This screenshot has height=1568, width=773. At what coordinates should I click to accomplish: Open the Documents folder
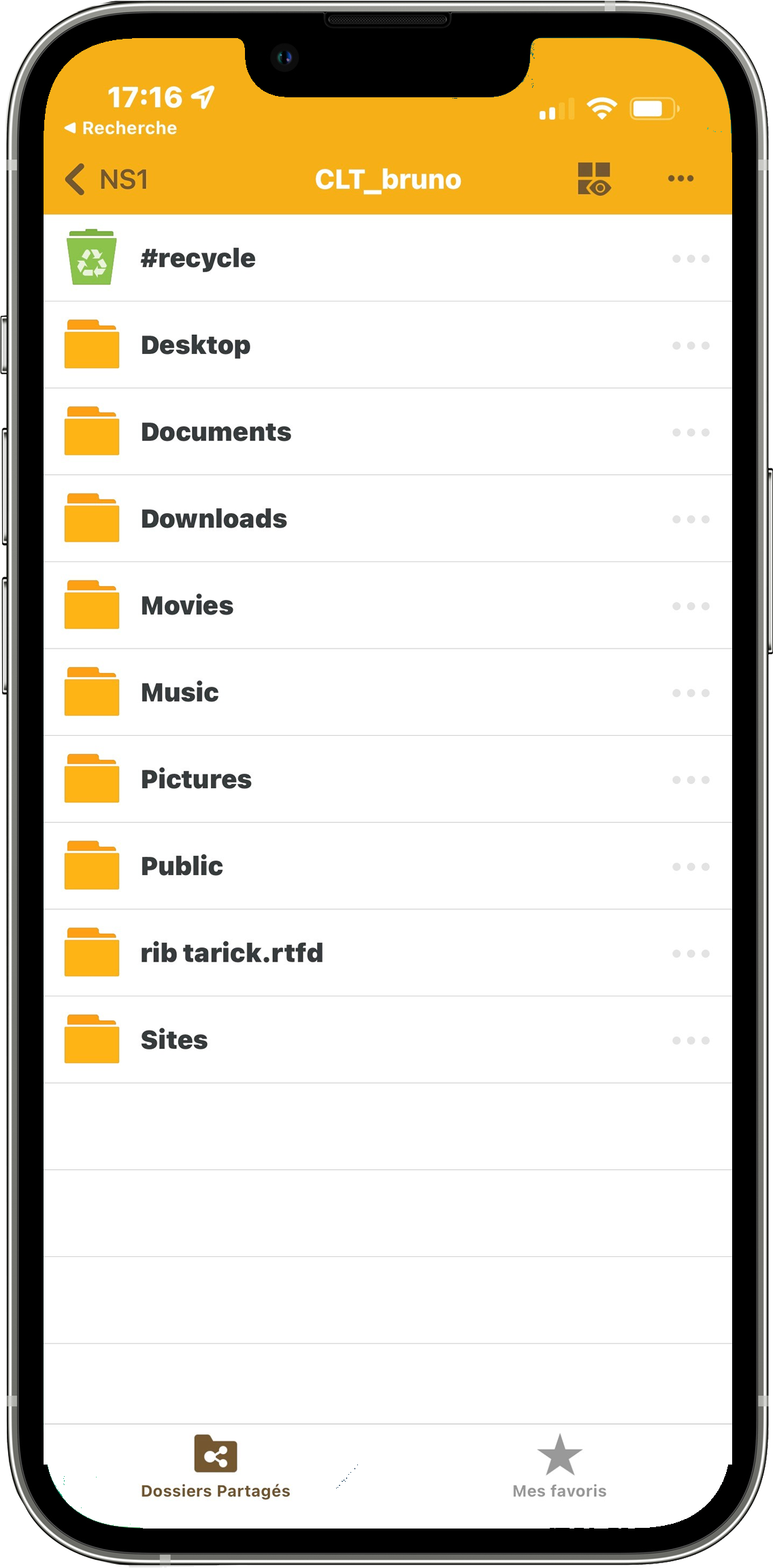(216, 432)
